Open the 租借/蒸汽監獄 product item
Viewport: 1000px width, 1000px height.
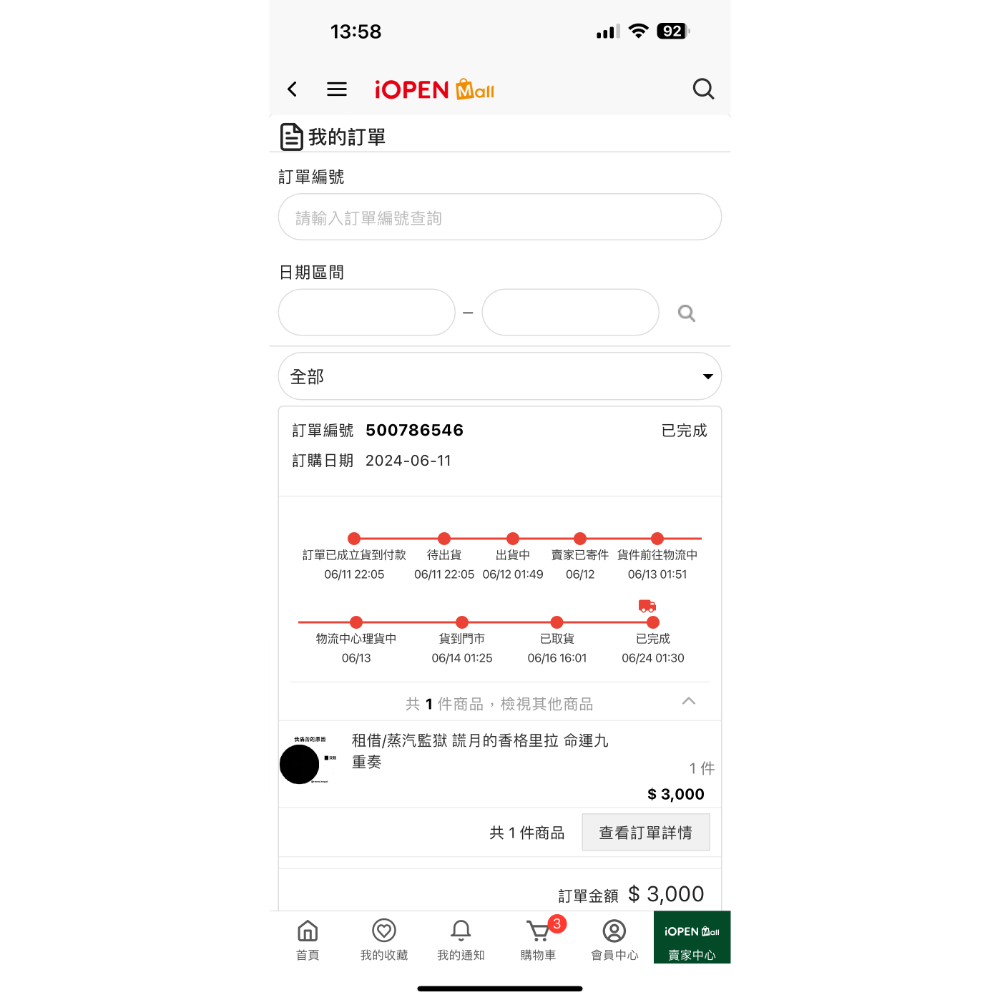coord(480,751)
